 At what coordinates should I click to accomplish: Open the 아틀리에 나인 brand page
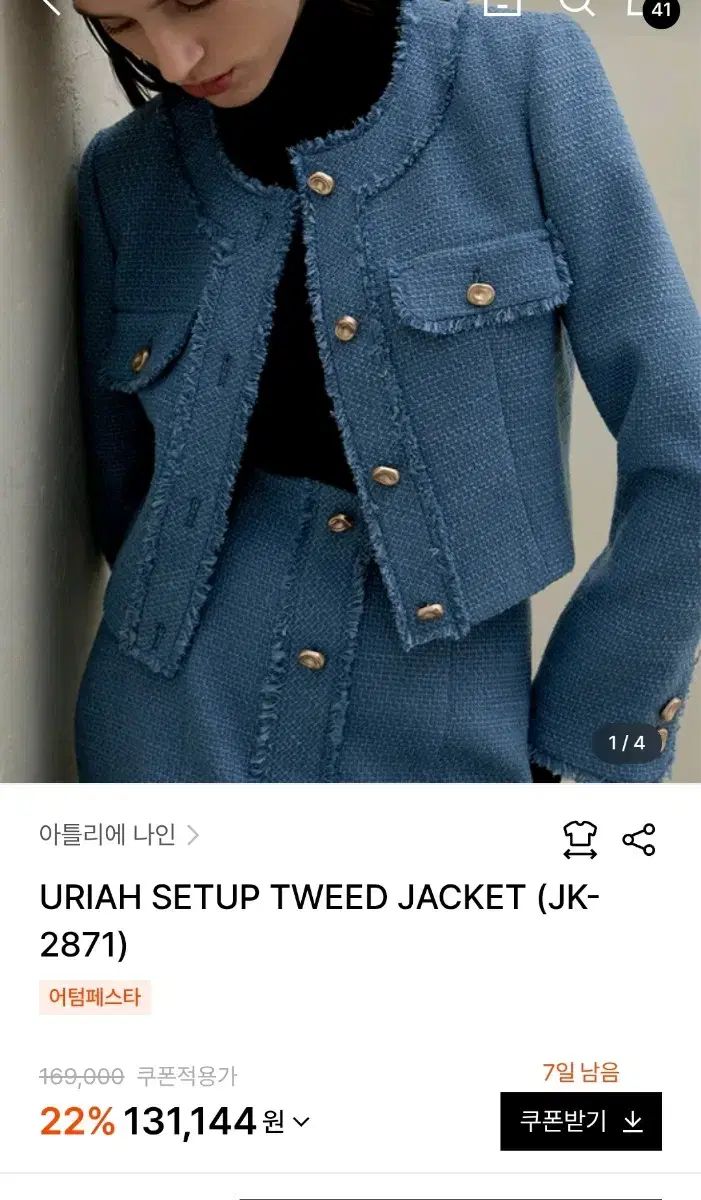tap(119, 834)
